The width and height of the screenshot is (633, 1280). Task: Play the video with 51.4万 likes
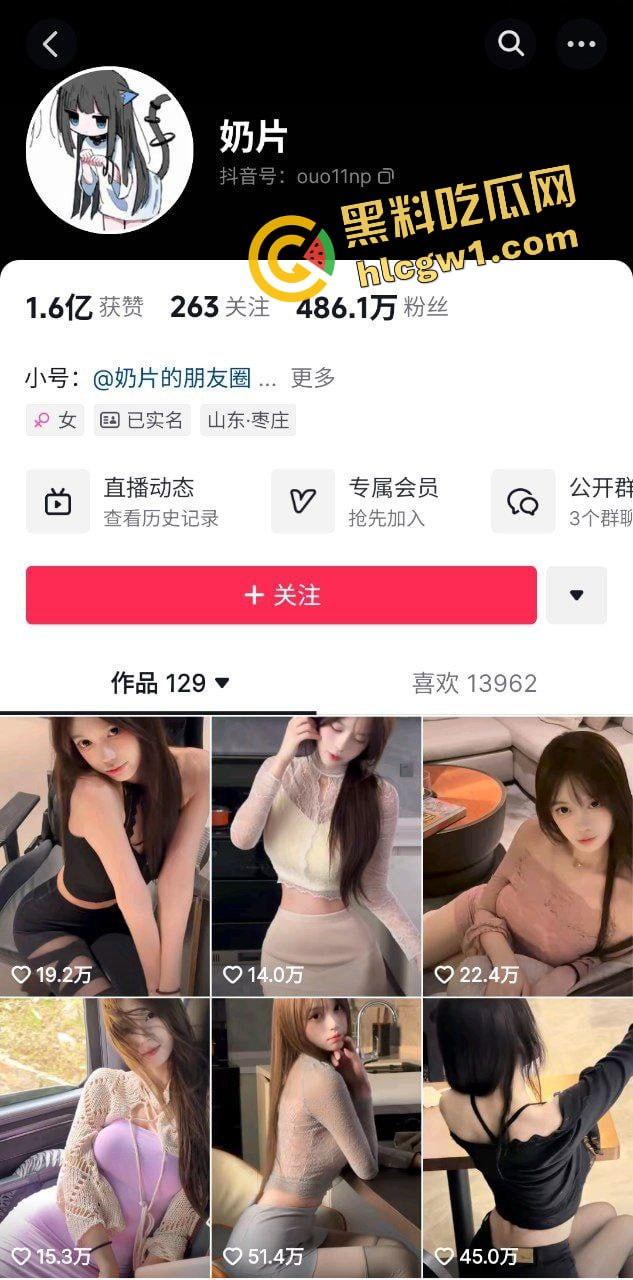pos(316,1135)
